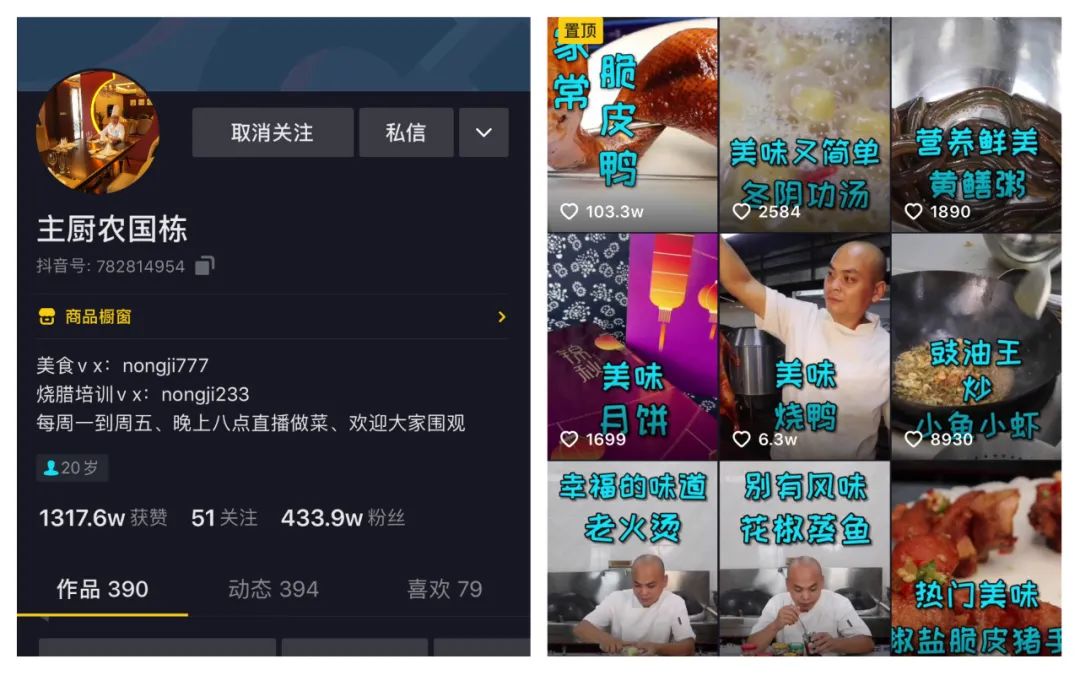Image resolution: width=1080 pixels, height=675 pixels.
Task: Switch to the 喜欢 79 tab
Action: pos(444,589)
